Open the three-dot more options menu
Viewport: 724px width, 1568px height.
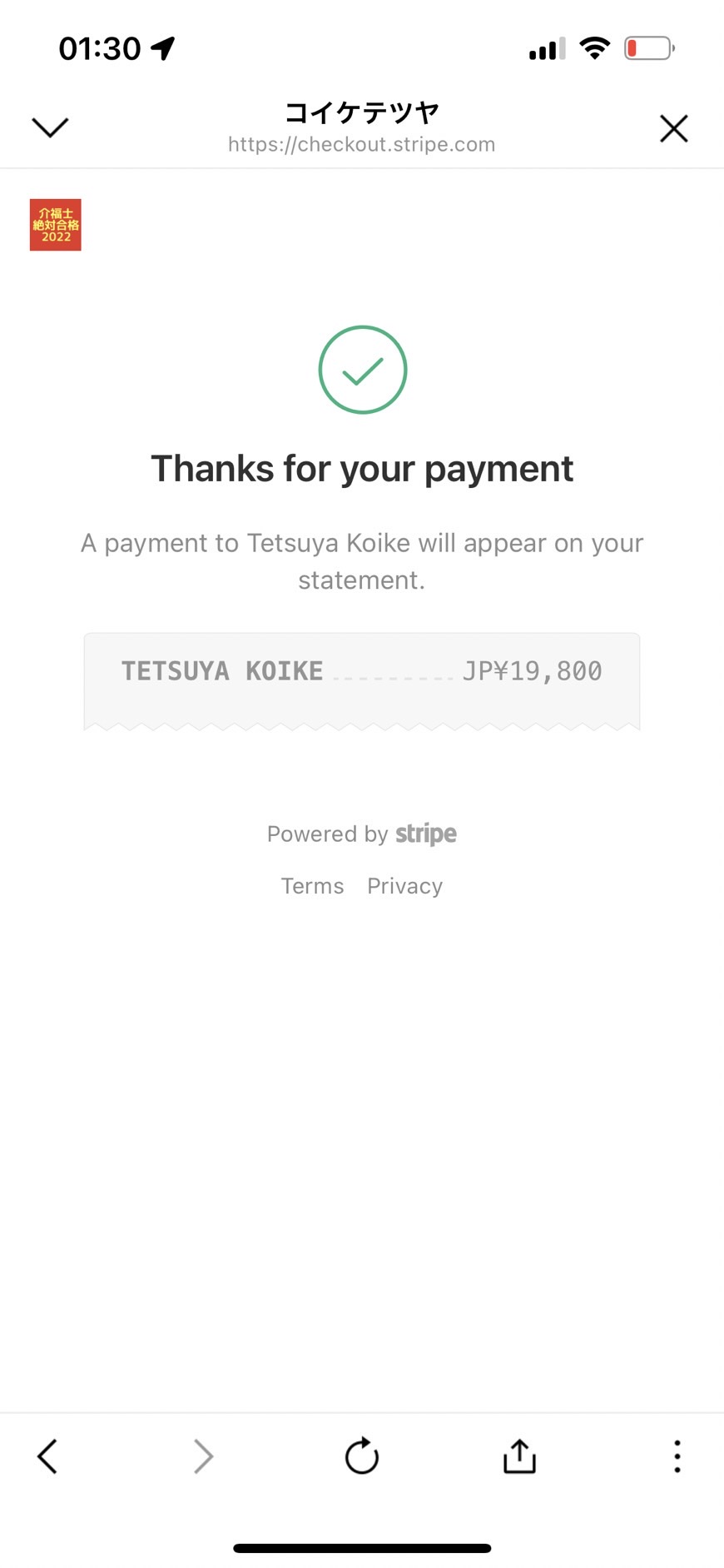(x=677, y=1456)
